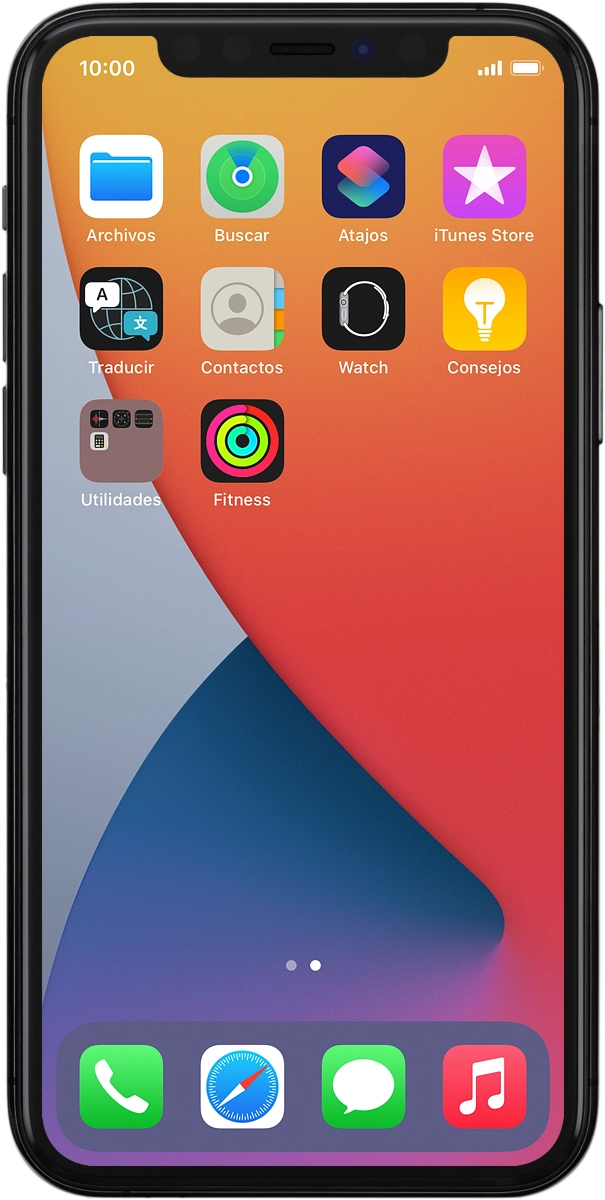Open iTunes Store
The width and height of the screenshot is (605, 1200).
point(484,177)
